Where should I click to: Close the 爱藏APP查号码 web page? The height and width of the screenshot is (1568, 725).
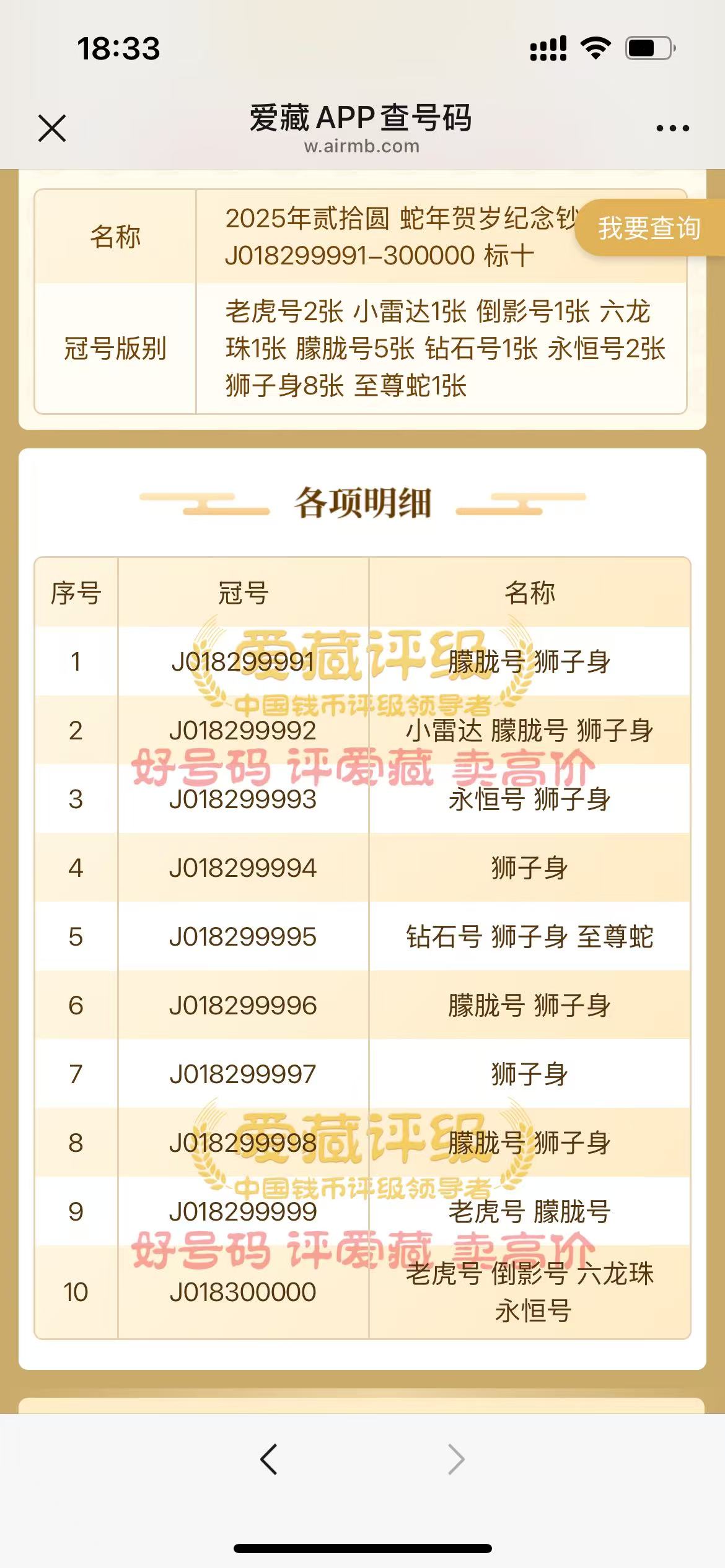[52, 128]
